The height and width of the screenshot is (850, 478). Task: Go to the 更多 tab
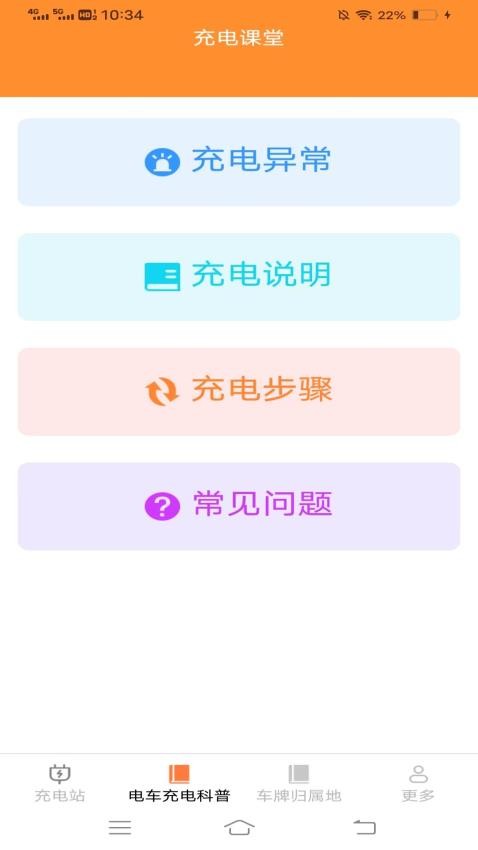418,783
